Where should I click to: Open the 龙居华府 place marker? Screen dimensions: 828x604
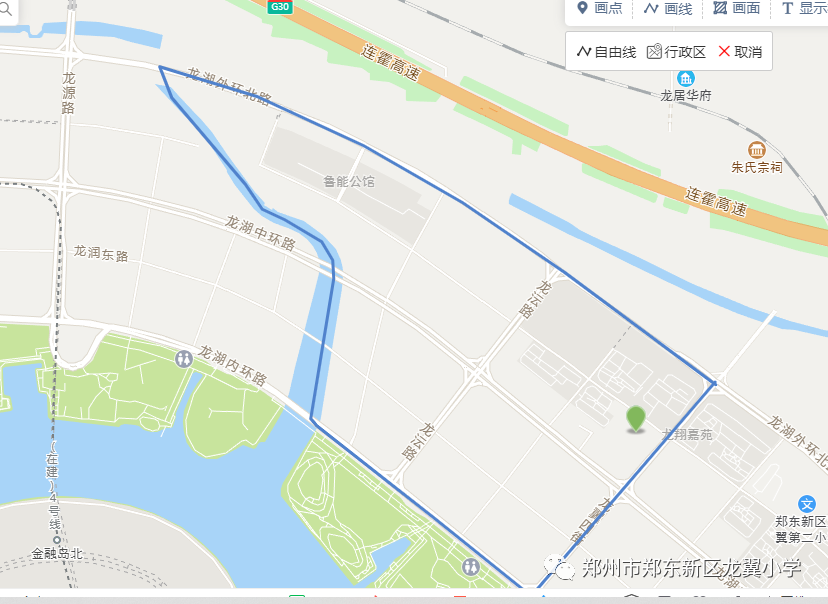(686, 79)
